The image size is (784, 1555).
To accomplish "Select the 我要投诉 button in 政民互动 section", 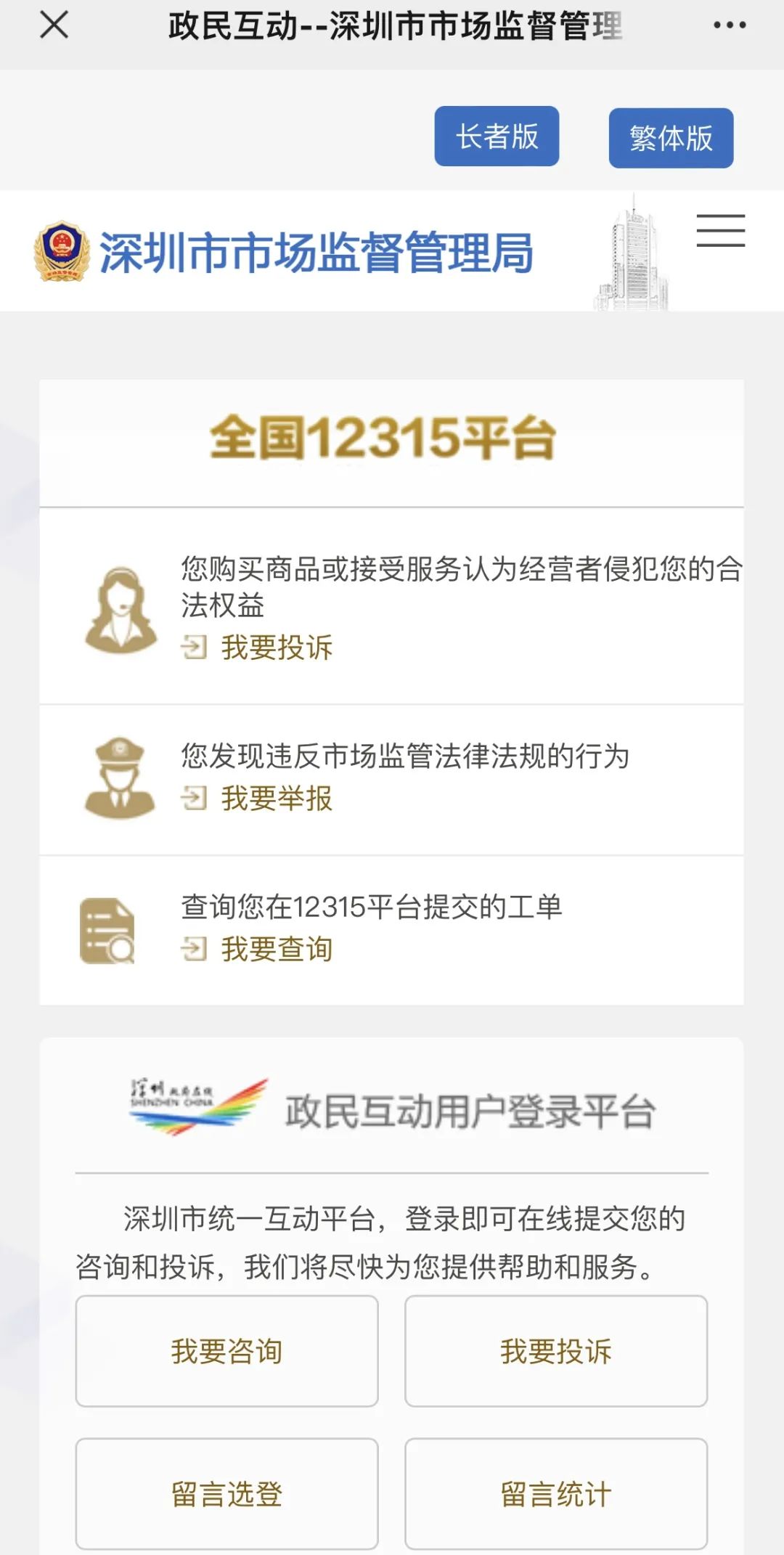I will click(x=555, y=1351).
